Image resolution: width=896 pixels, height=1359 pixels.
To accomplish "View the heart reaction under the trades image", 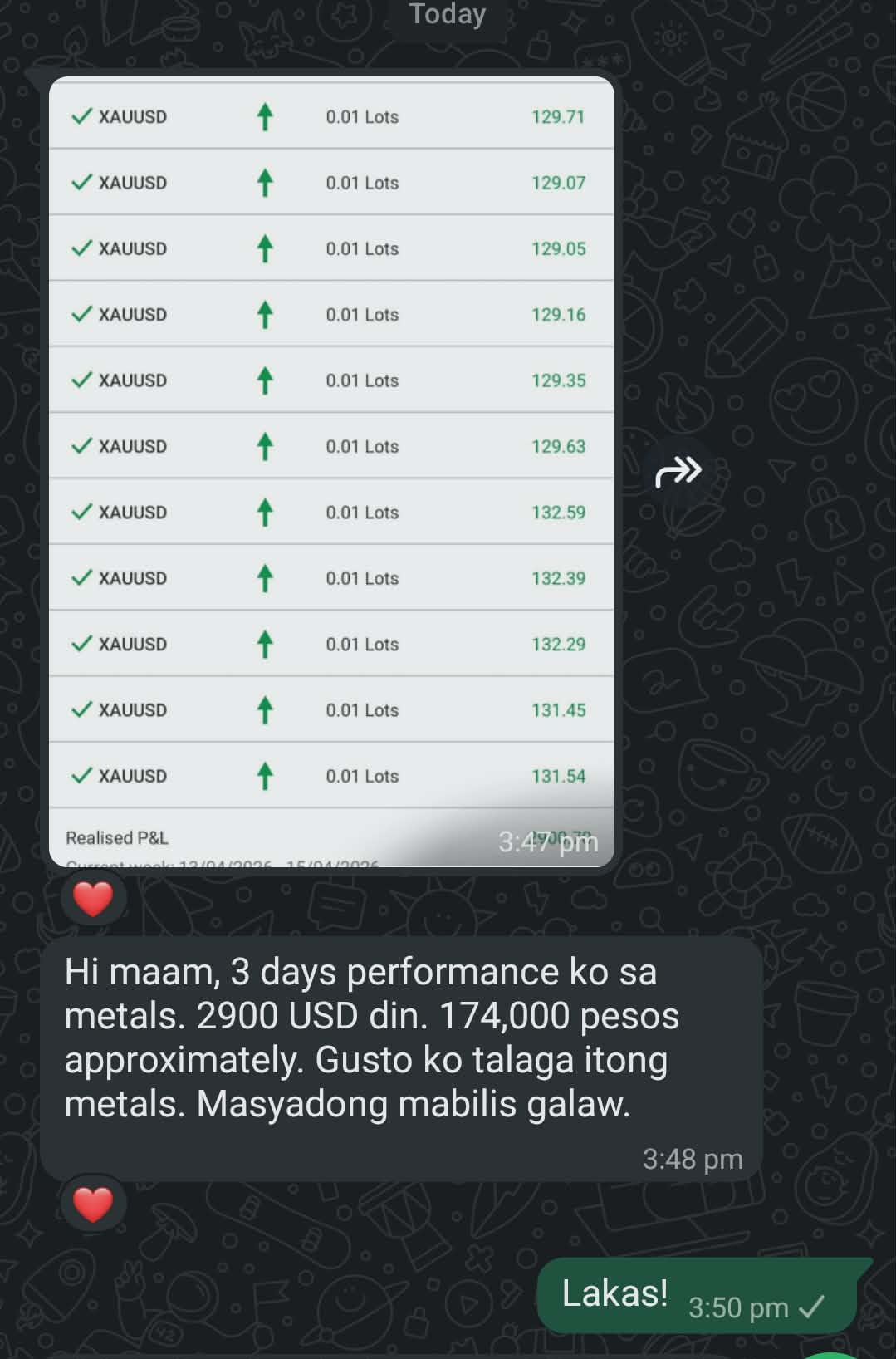I will pos(93,899).
